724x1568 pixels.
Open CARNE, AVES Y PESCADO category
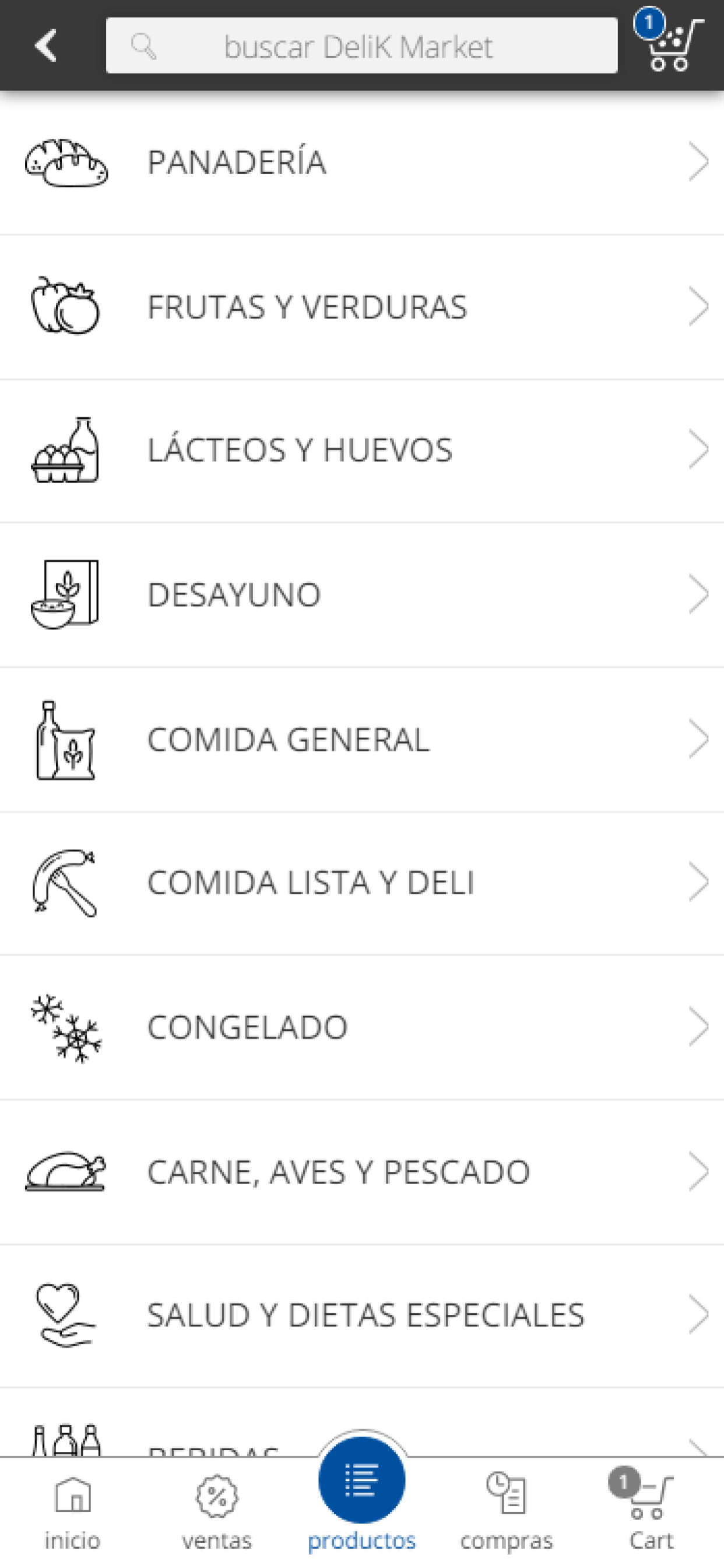coord(362,1172)
